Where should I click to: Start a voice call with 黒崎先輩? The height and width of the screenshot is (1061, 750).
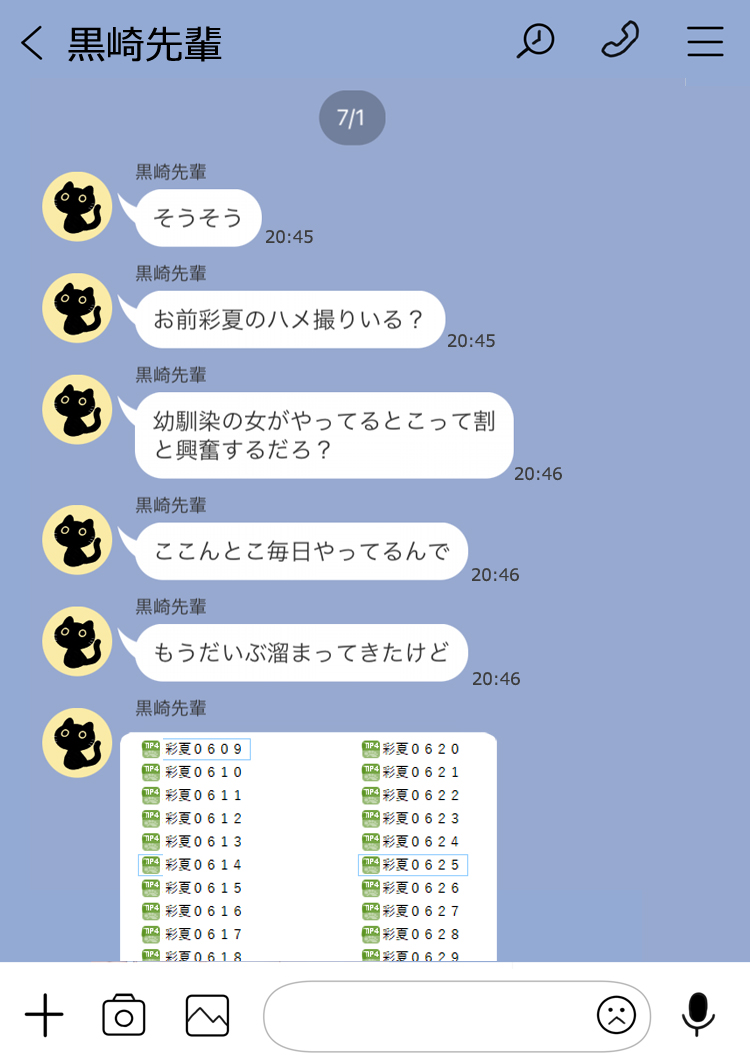(620, 41)
